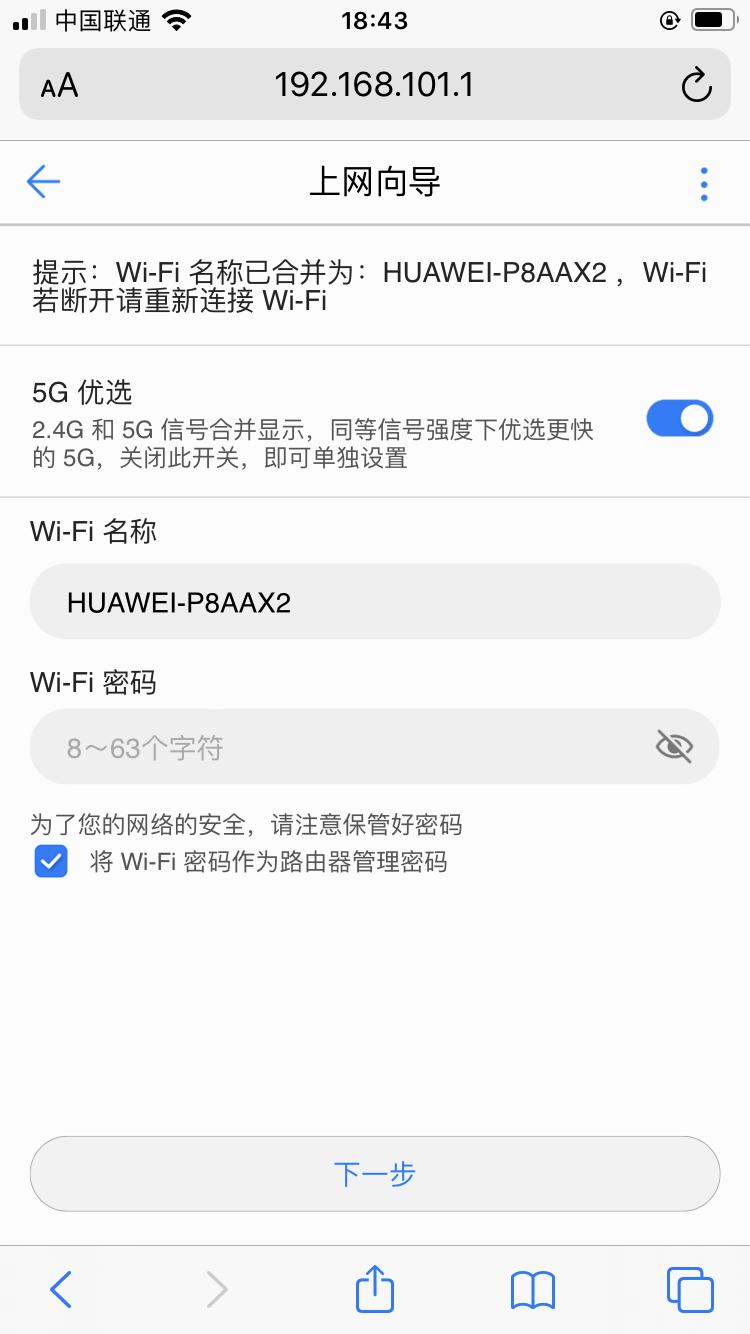Open the three-dot overflow menu
The image size is (750, 1334).
tap(703, 182)
